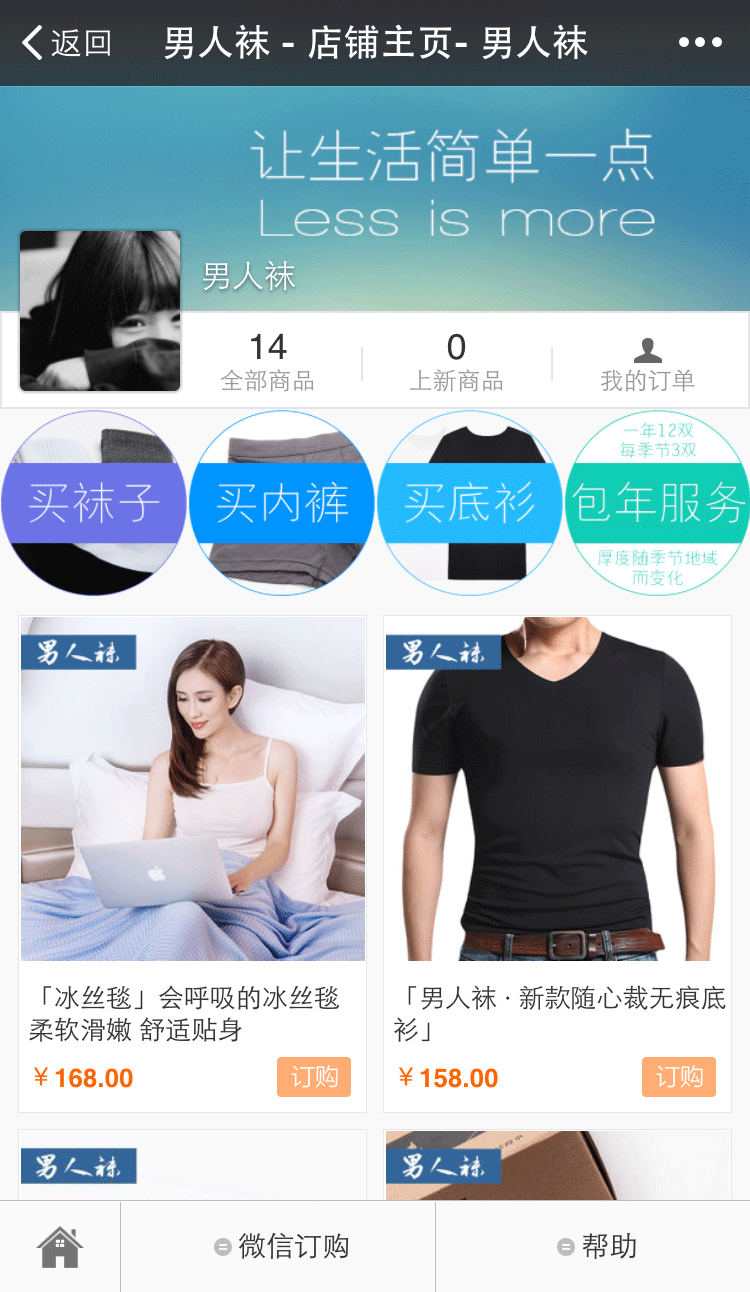The image size is (750, 1292).
Task: Open the 上新商品 section
Action: [x=456, y=362]
